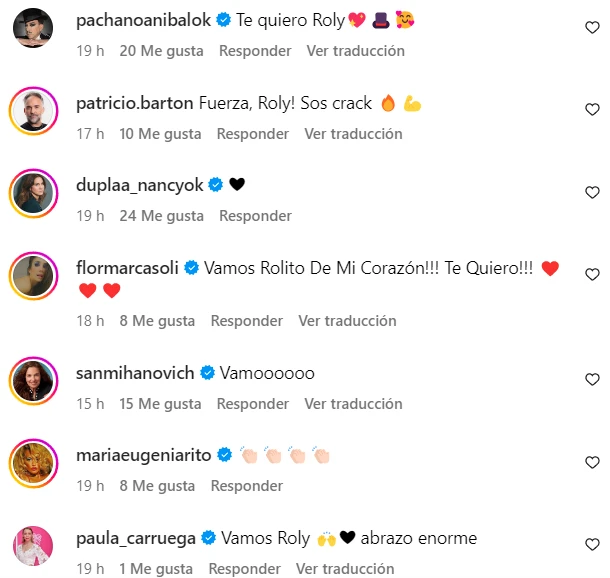See translation of paula_carruega's comment

[x=346, y=569]
